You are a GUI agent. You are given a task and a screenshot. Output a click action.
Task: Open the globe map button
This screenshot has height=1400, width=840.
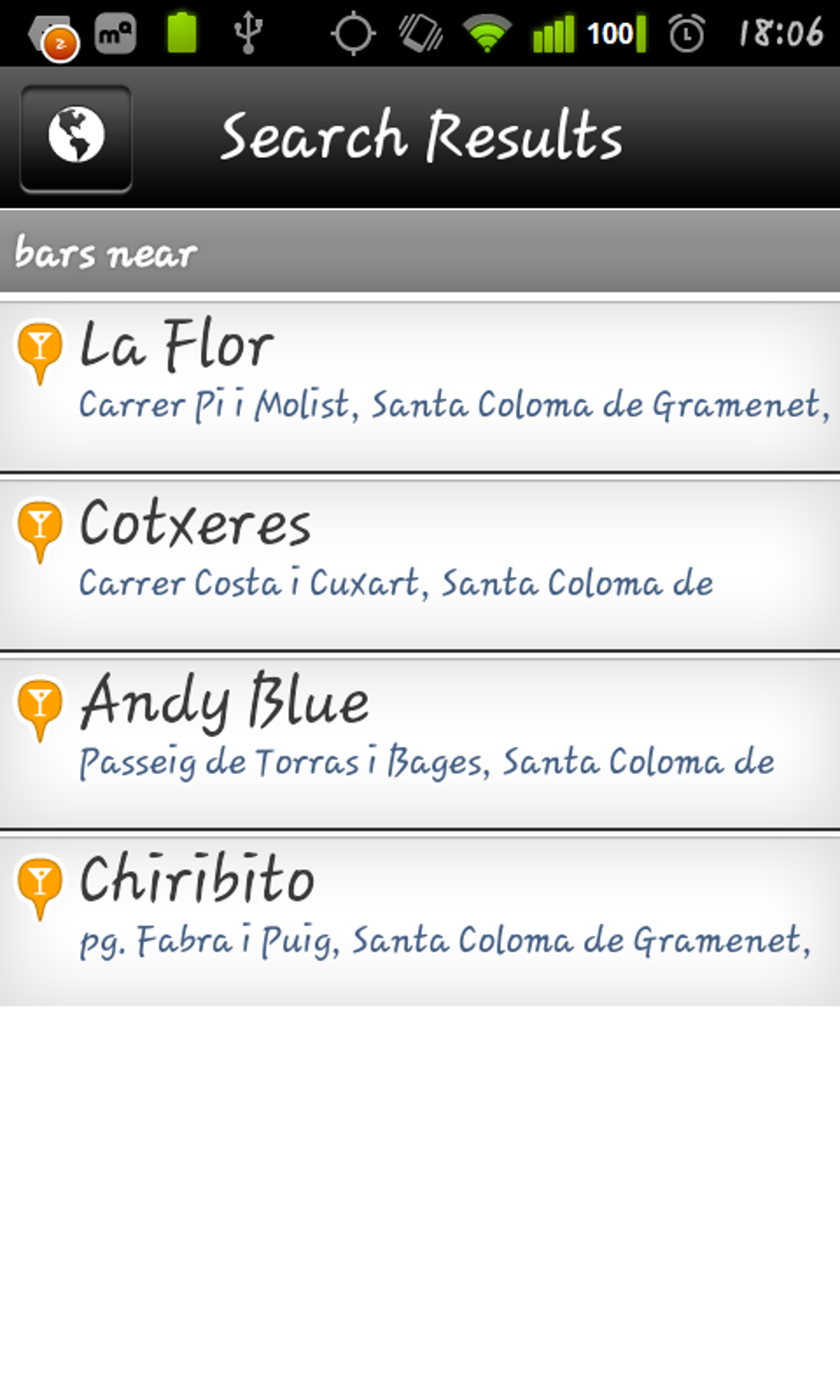pos(76,138)
